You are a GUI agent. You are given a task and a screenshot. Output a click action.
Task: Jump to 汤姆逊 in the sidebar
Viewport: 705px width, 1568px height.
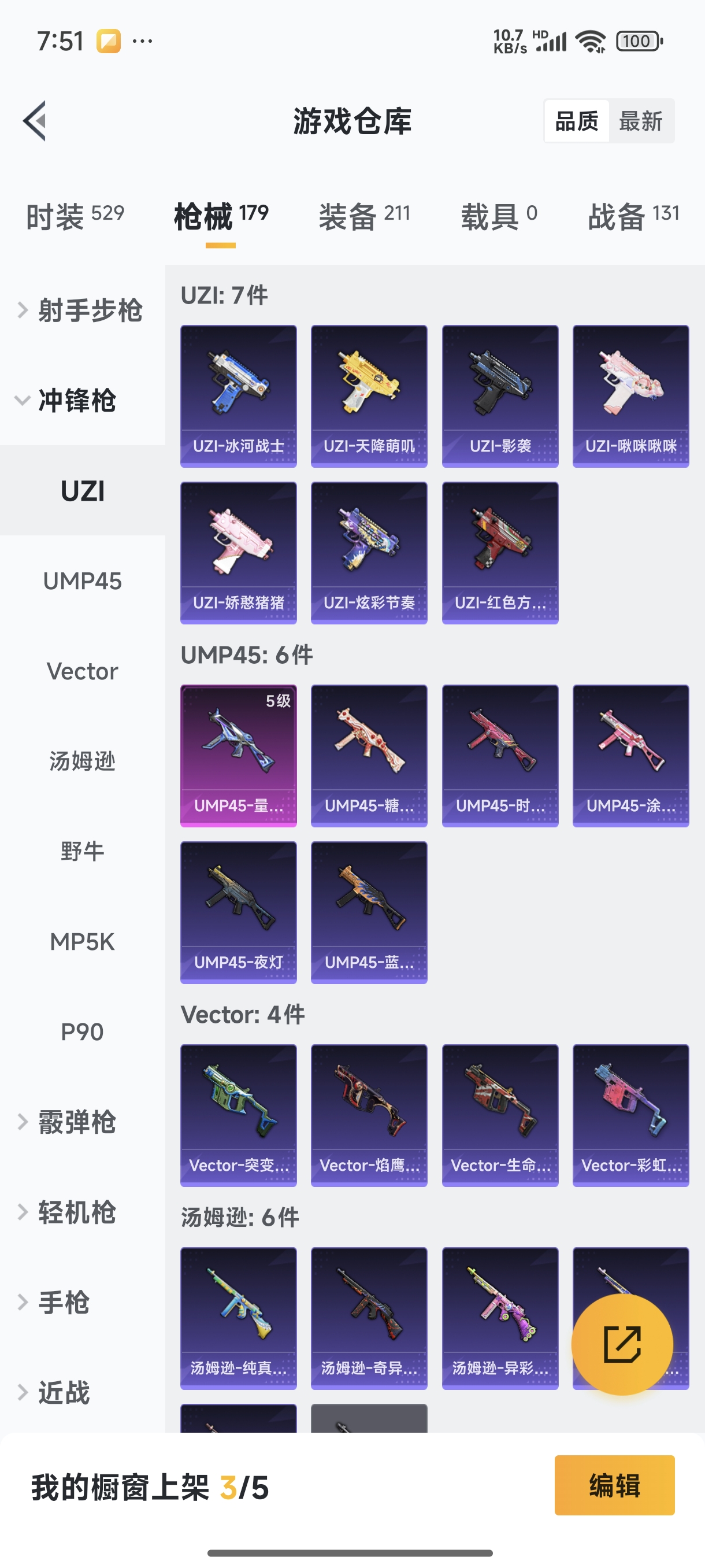point(82,761)
